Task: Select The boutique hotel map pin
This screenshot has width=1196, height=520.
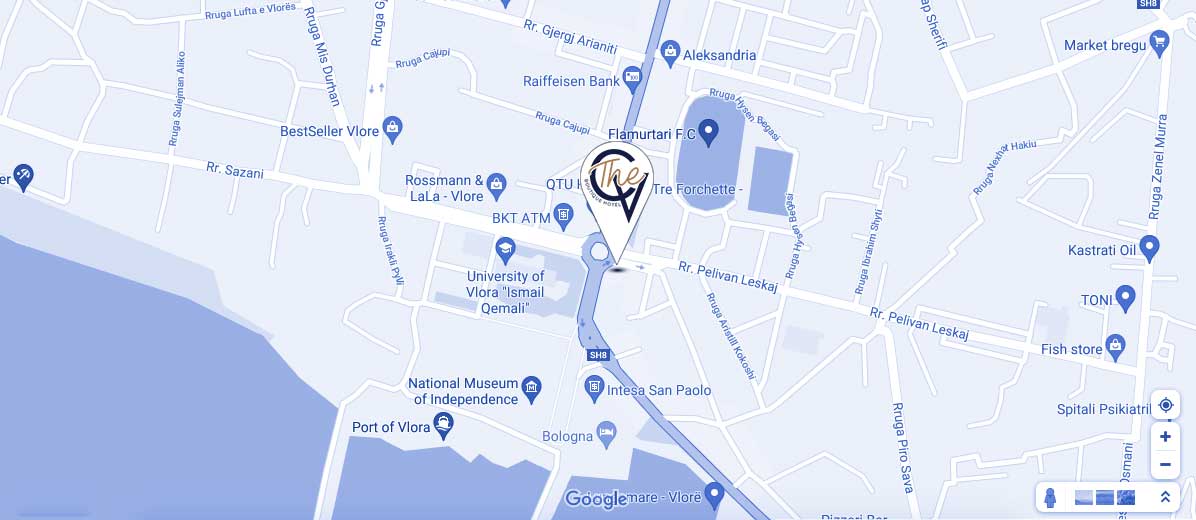Action: (617, 190)
